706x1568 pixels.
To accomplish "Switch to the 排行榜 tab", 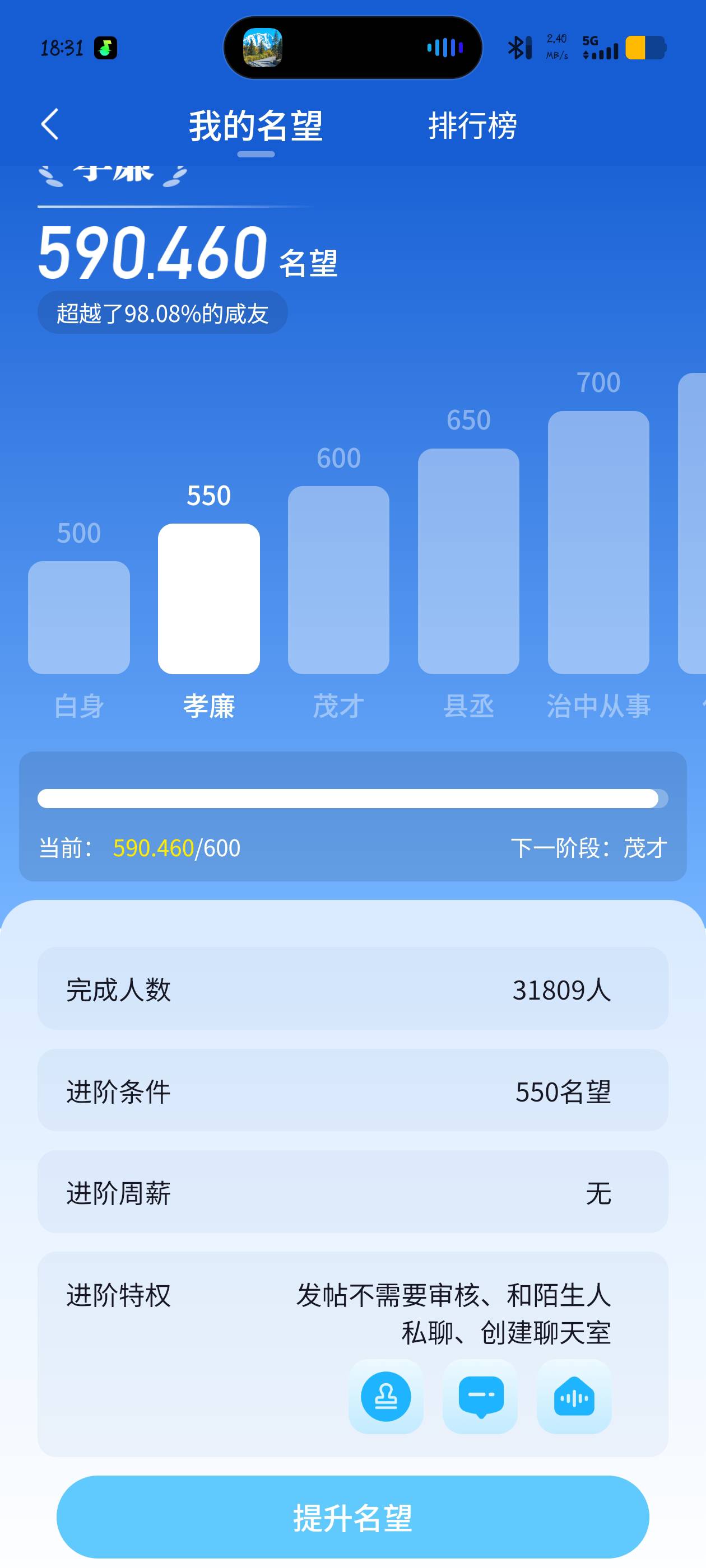I will point(472,126).
